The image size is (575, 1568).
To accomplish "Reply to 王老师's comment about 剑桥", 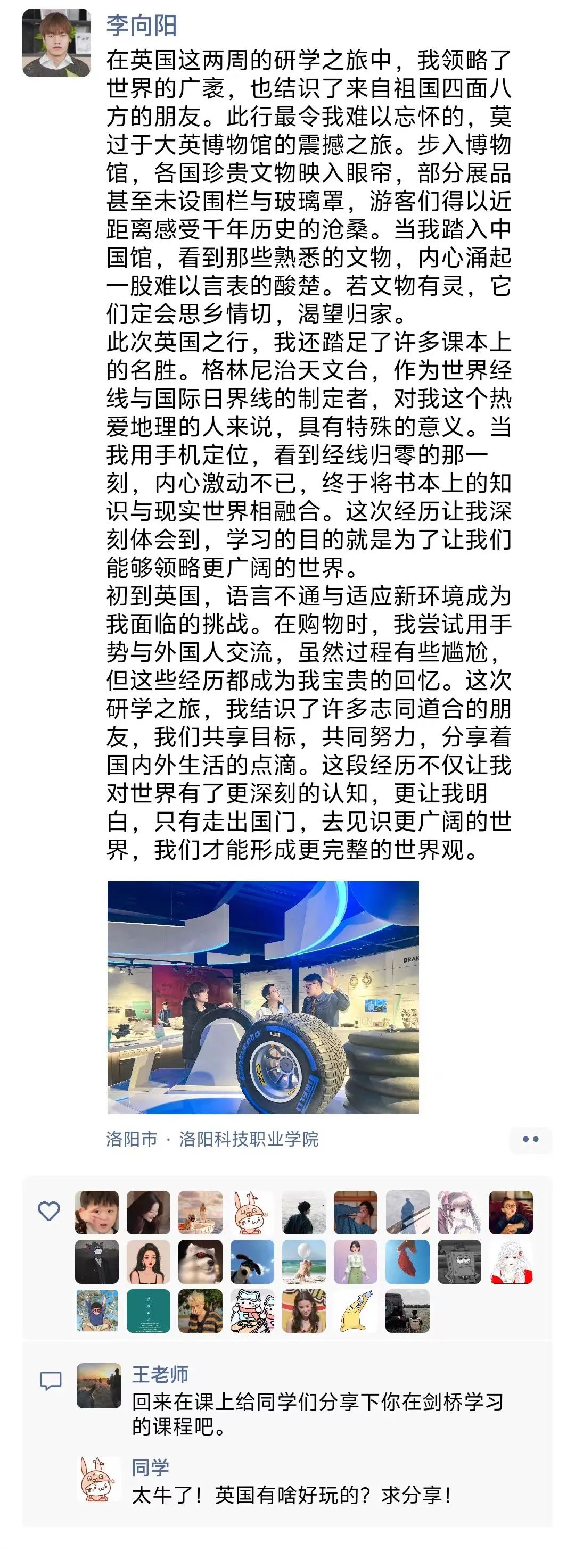I will (317, 1413).
